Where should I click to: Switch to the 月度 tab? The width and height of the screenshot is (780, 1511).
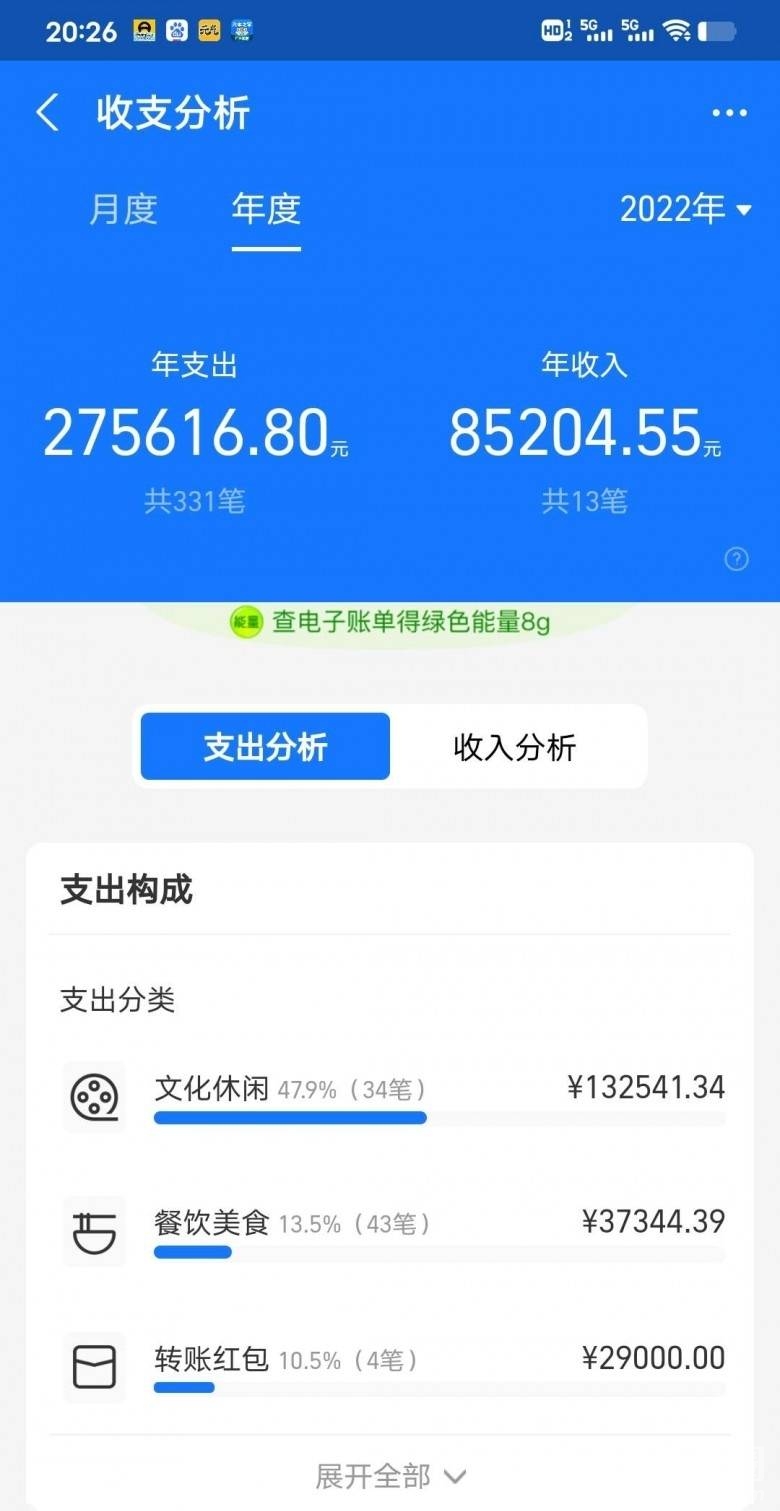(x=124, y=209)
